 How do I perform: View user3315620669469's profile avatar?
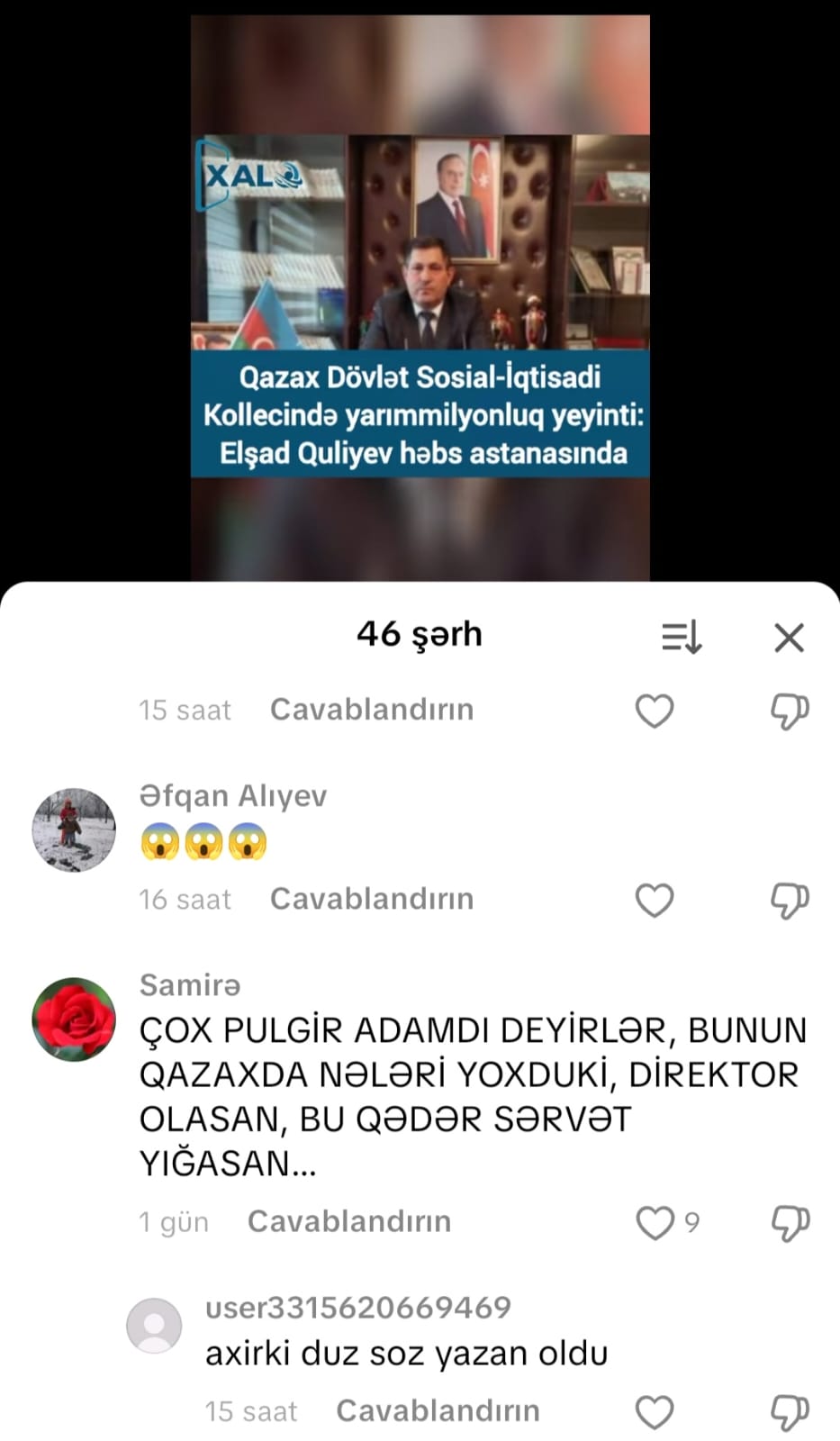(154, 1326)
